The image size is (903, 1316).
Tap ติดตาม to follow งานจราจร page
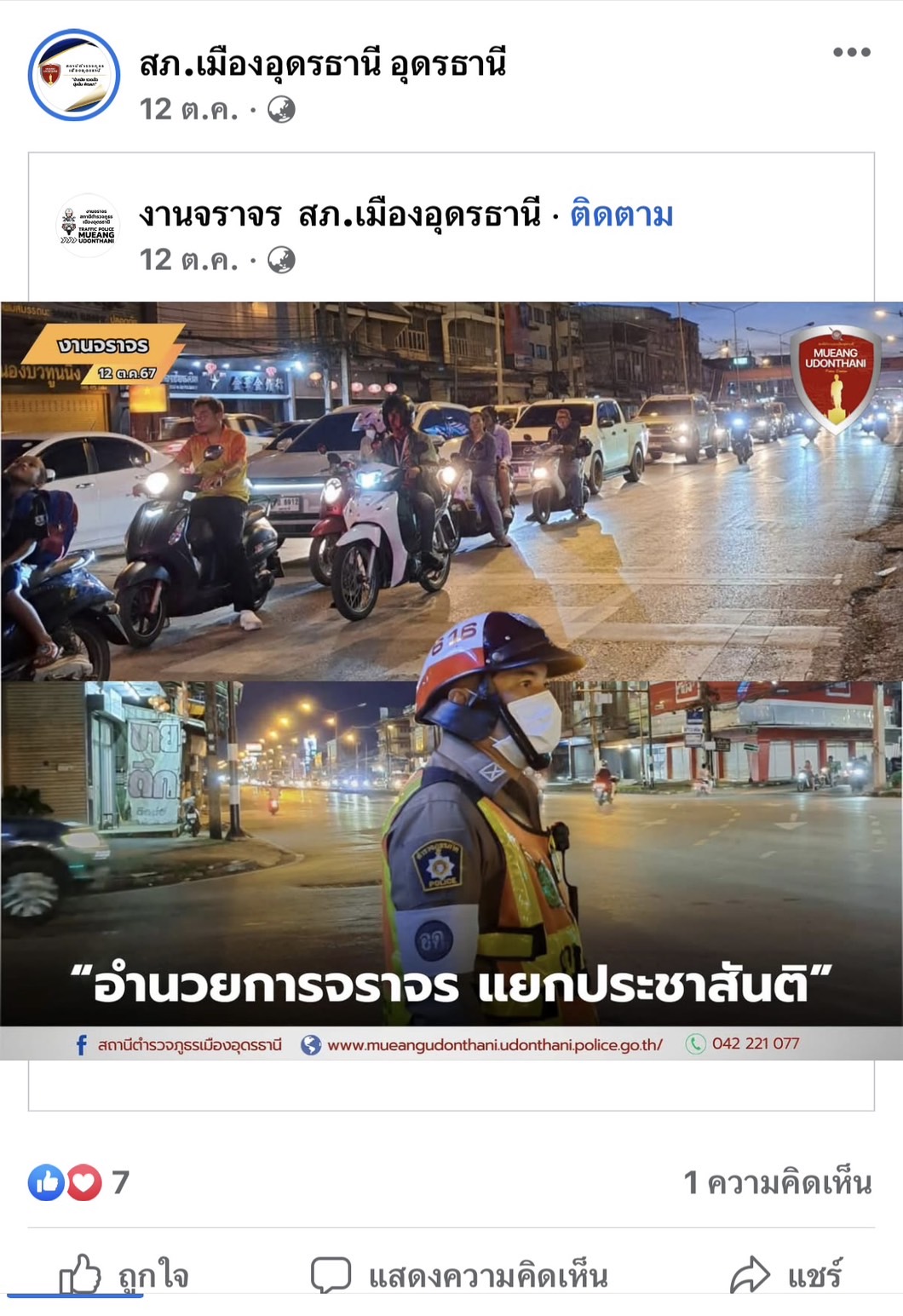[622, 215]
